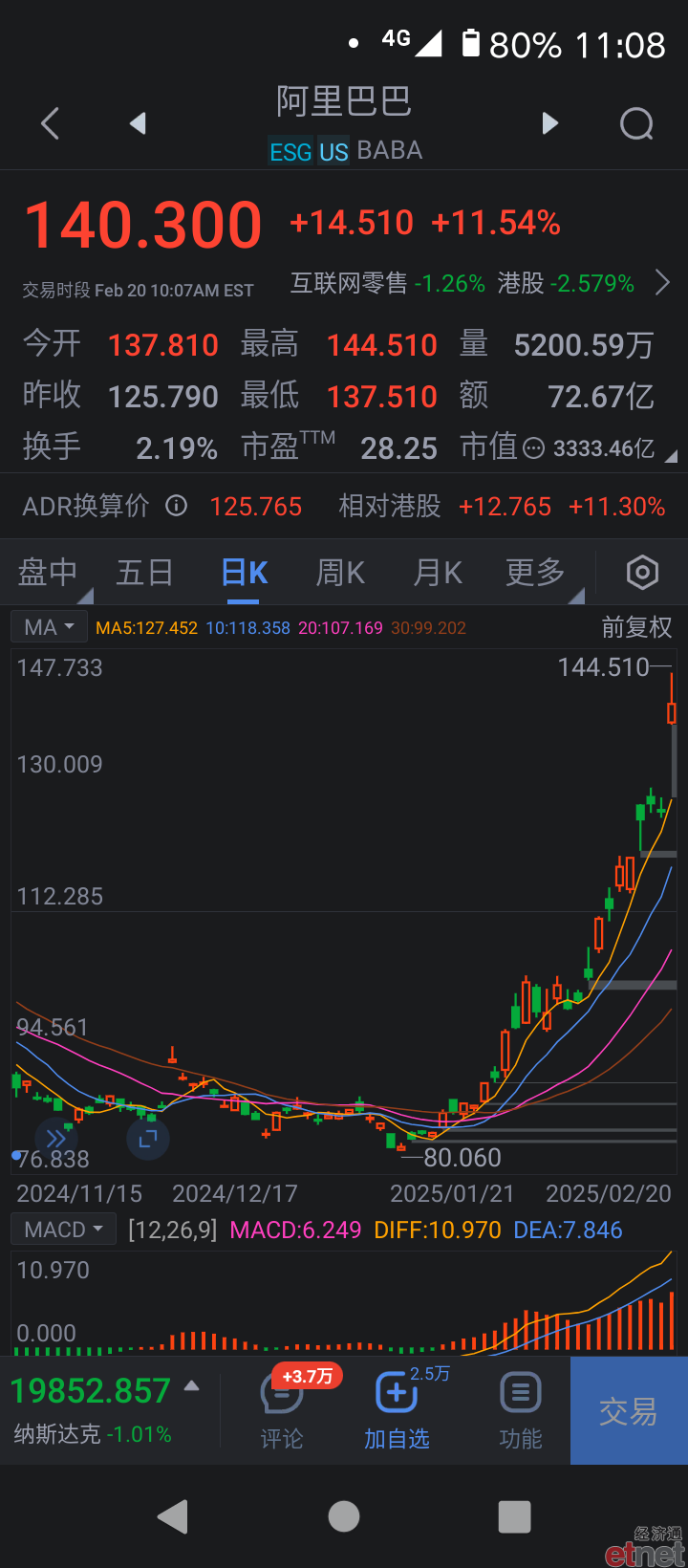Image resolution: width=688 pixels, height=1568 pixels.
Task: Open the MA indicator dropdown
Action: [50, 627]
